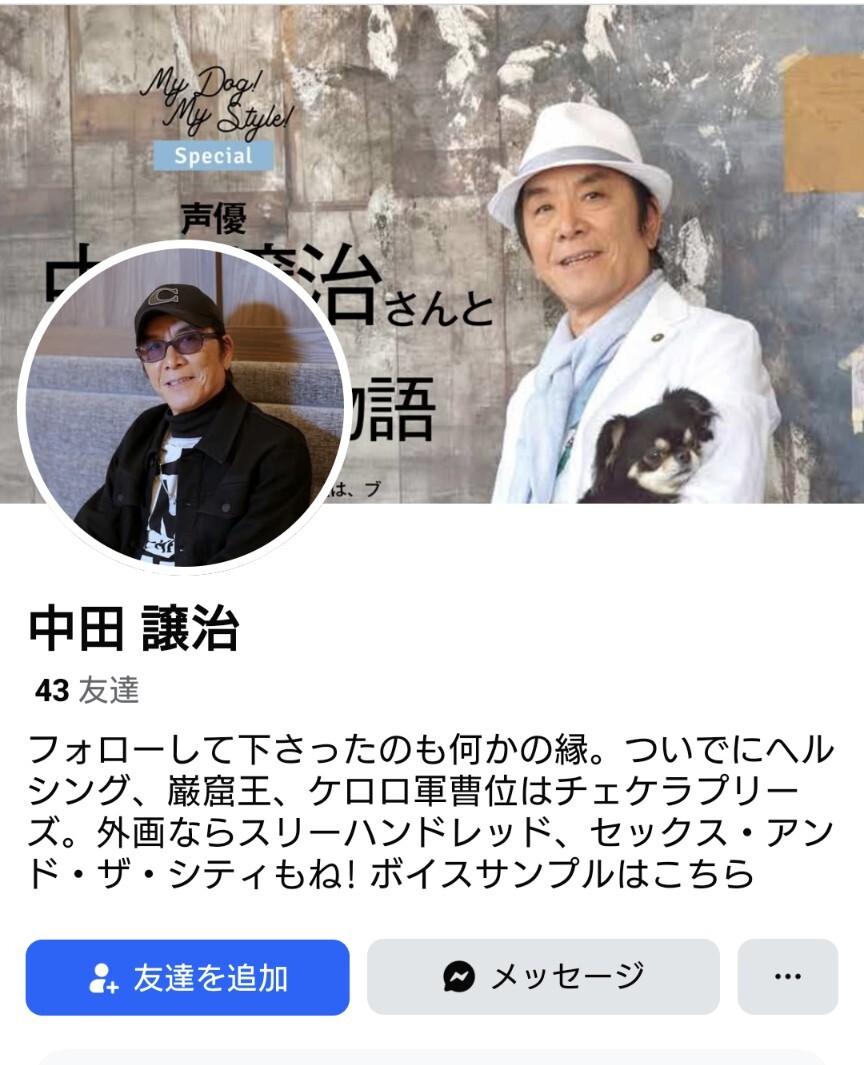View the circular profile picture
The width and height of the screenshot is (864, 1065).
coord(185,407)
